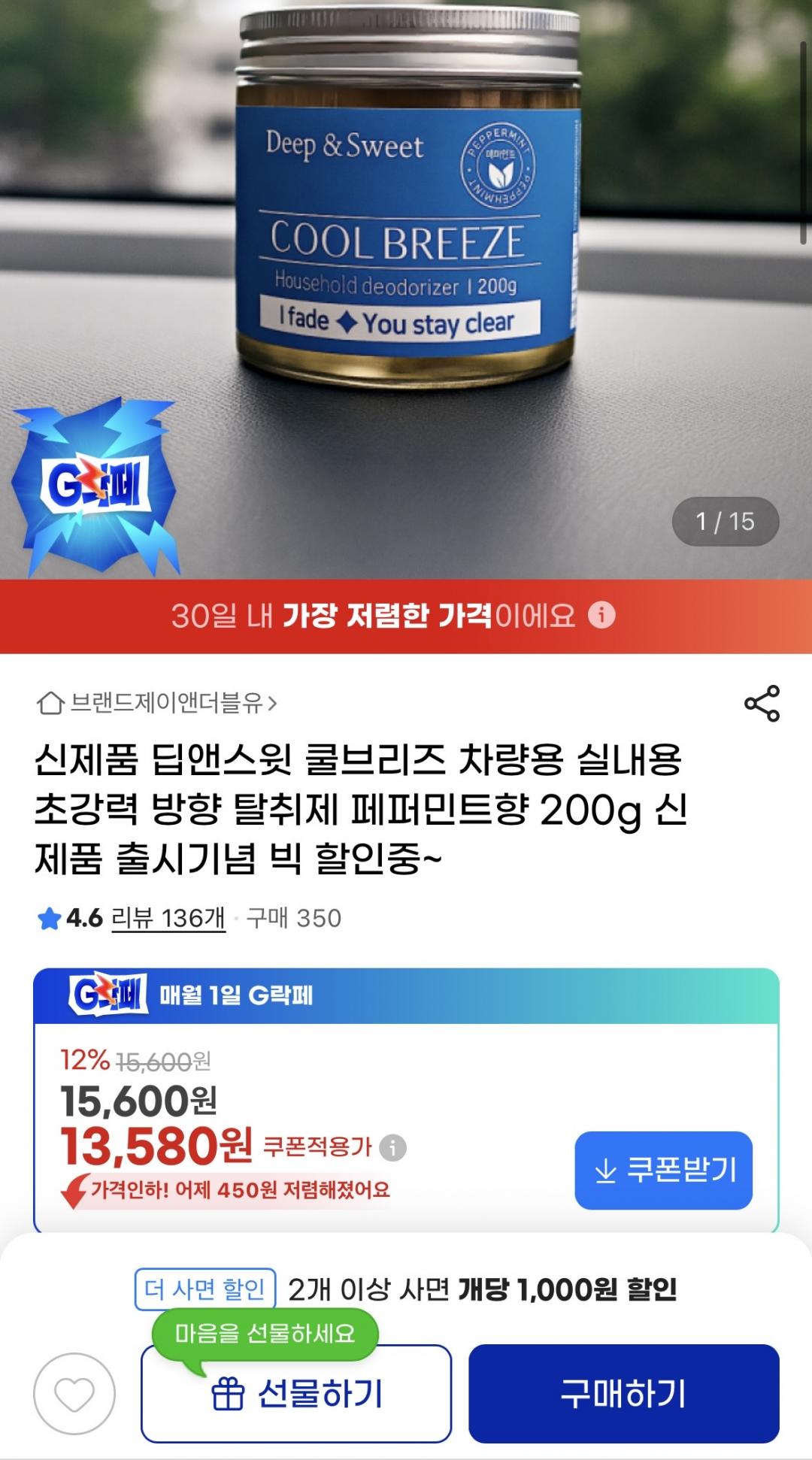Tap 구매하기 to buy now
The image size is (812, 1460).
pos(623,1393)
